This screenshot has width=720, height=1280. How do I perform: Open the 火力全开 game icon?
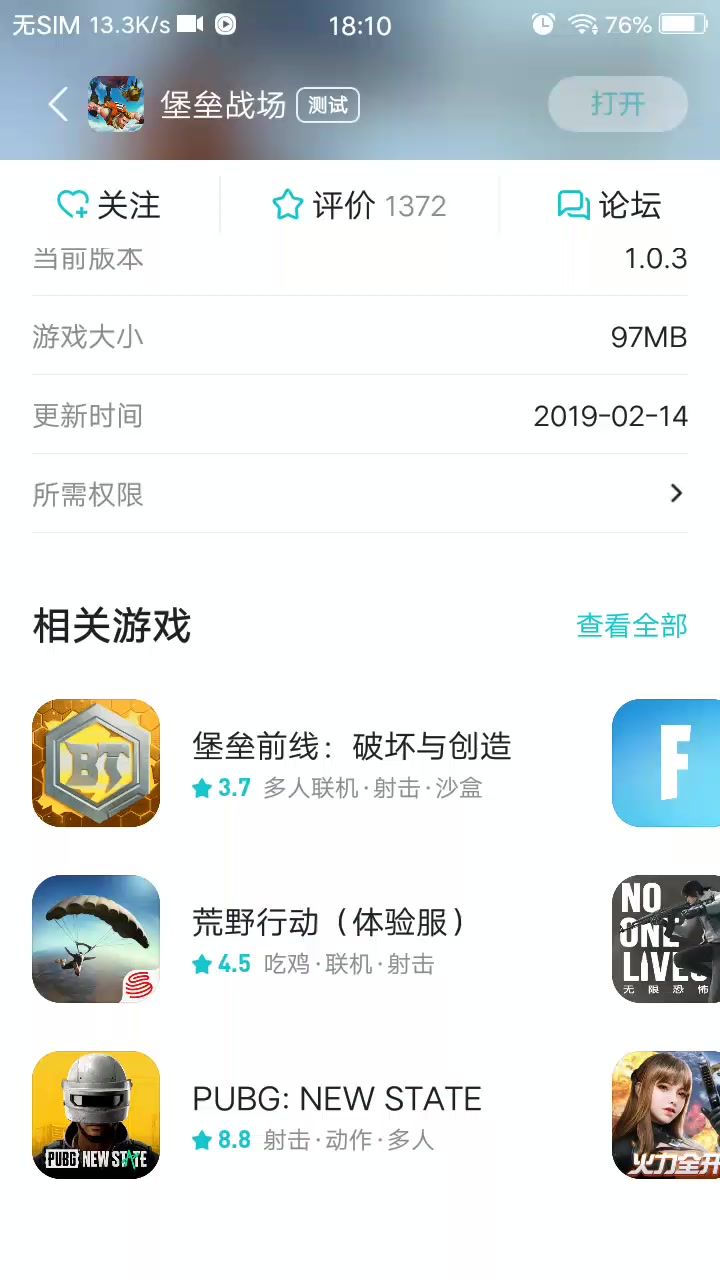tap(667, 1115)
